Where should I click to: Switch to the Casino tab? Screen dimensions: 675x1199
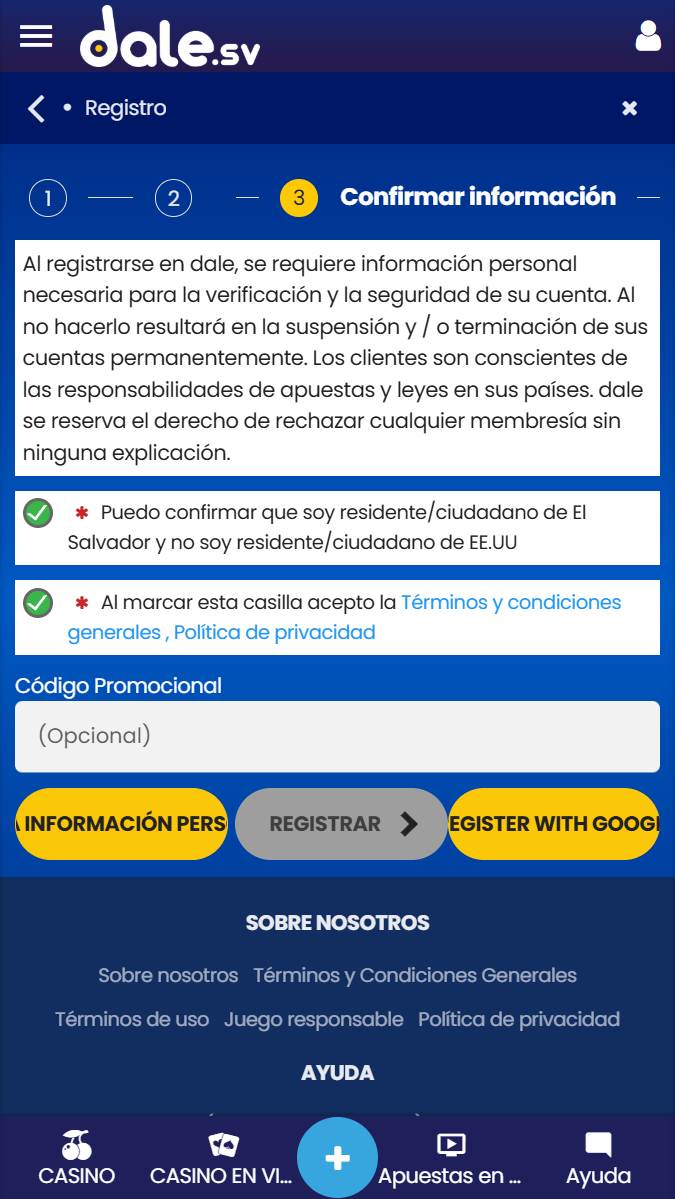click(77, 1159)
